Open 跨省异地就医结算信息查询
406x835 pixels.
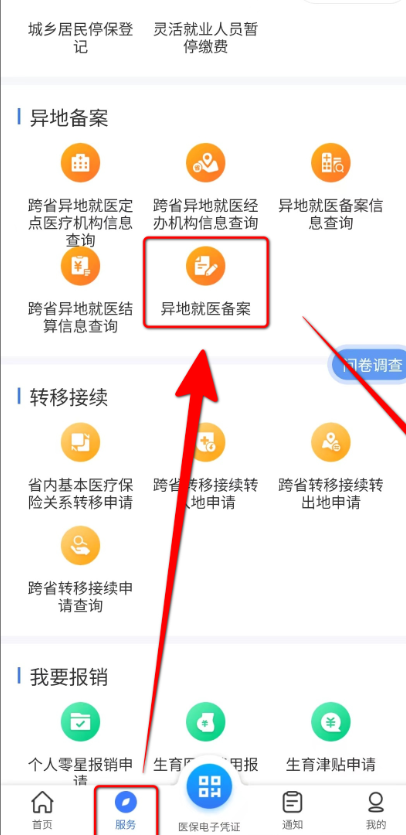click(80, 290)
